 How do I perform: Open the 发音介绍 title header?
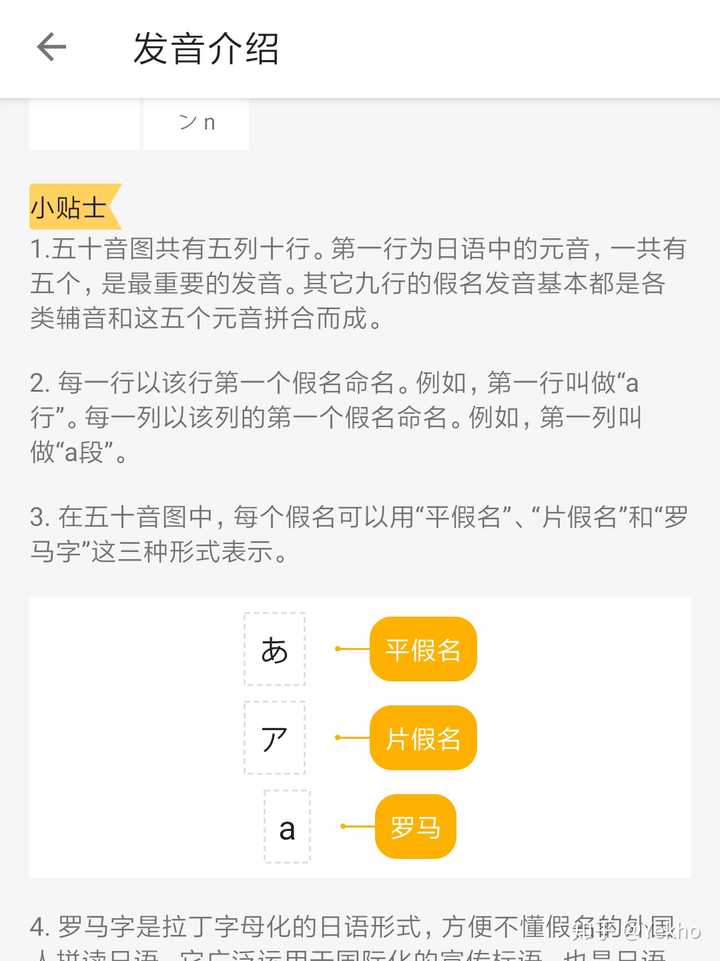click(207, 47)
